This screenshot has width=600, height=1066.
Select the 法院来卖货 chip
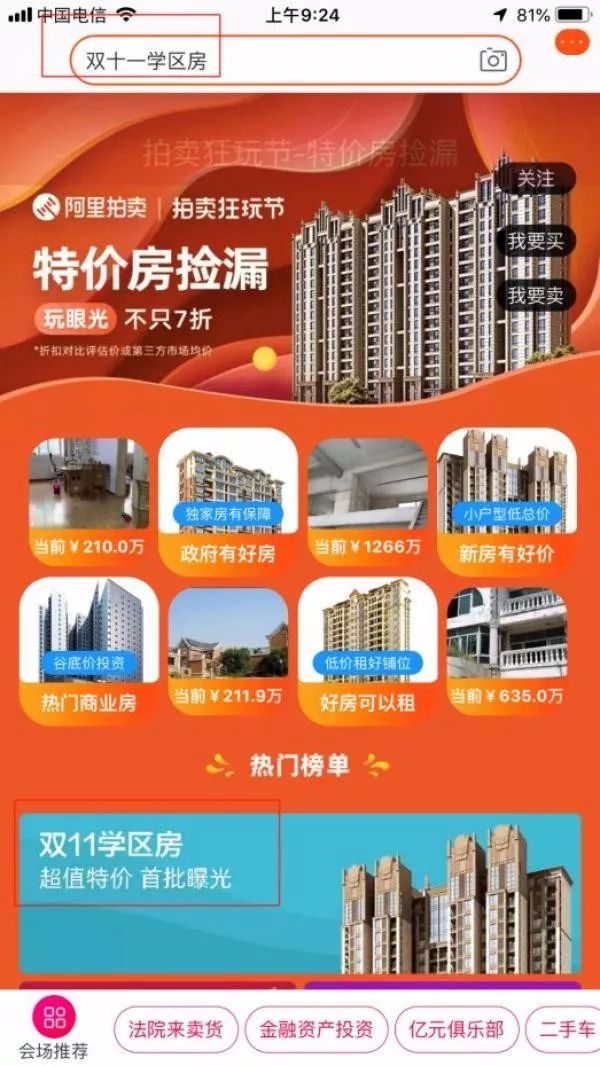[176, 1029]
